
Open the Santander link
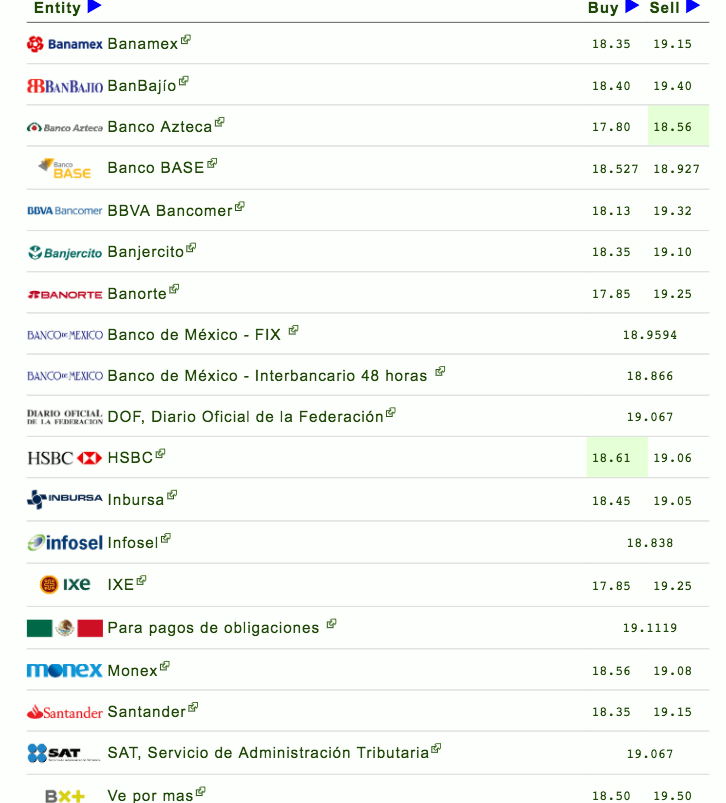tap(146, 712)
